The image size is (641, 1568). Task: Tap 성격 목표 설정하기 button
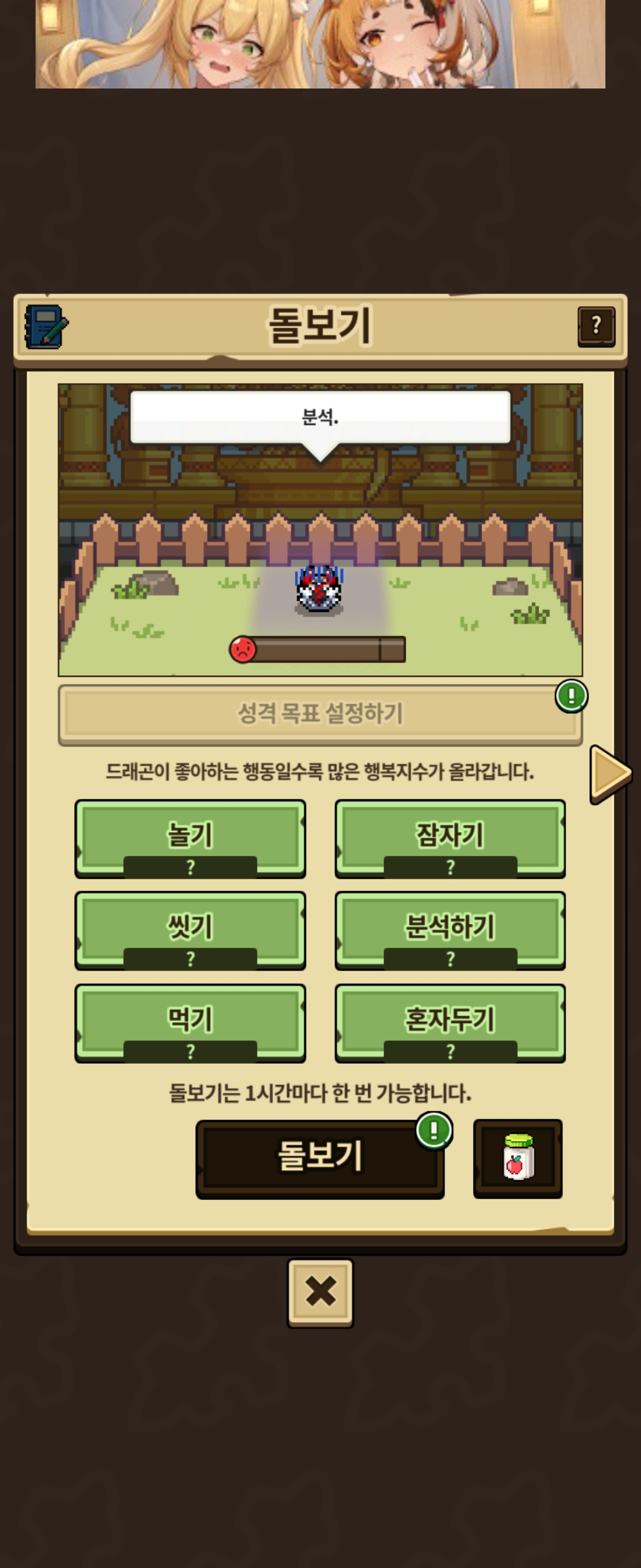320,714
